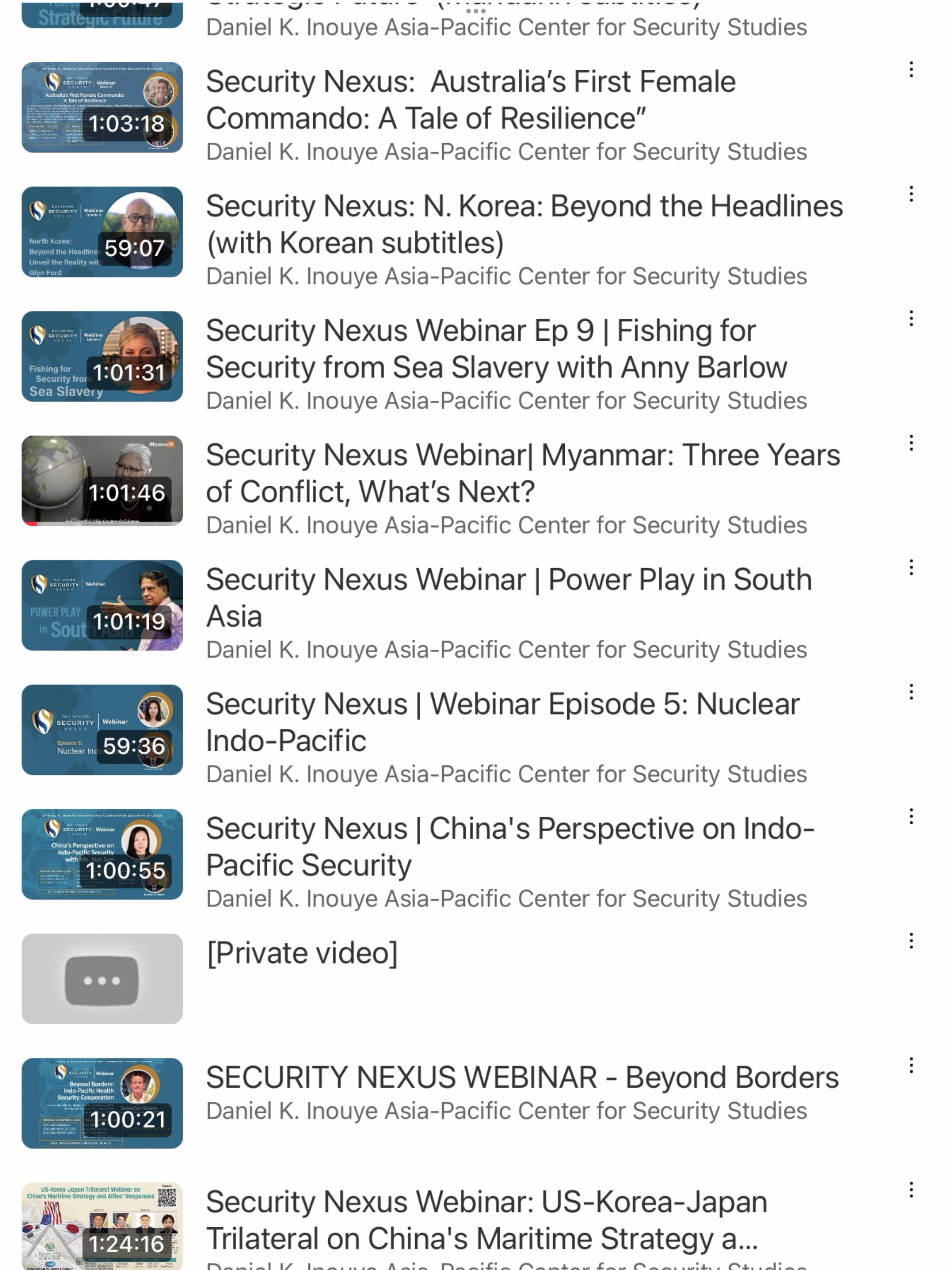This screenshot has height=1270, width=952.
Task: Open US-Korea-Japan Trilateral webinar video
Action: click(x=486, y=1220)
